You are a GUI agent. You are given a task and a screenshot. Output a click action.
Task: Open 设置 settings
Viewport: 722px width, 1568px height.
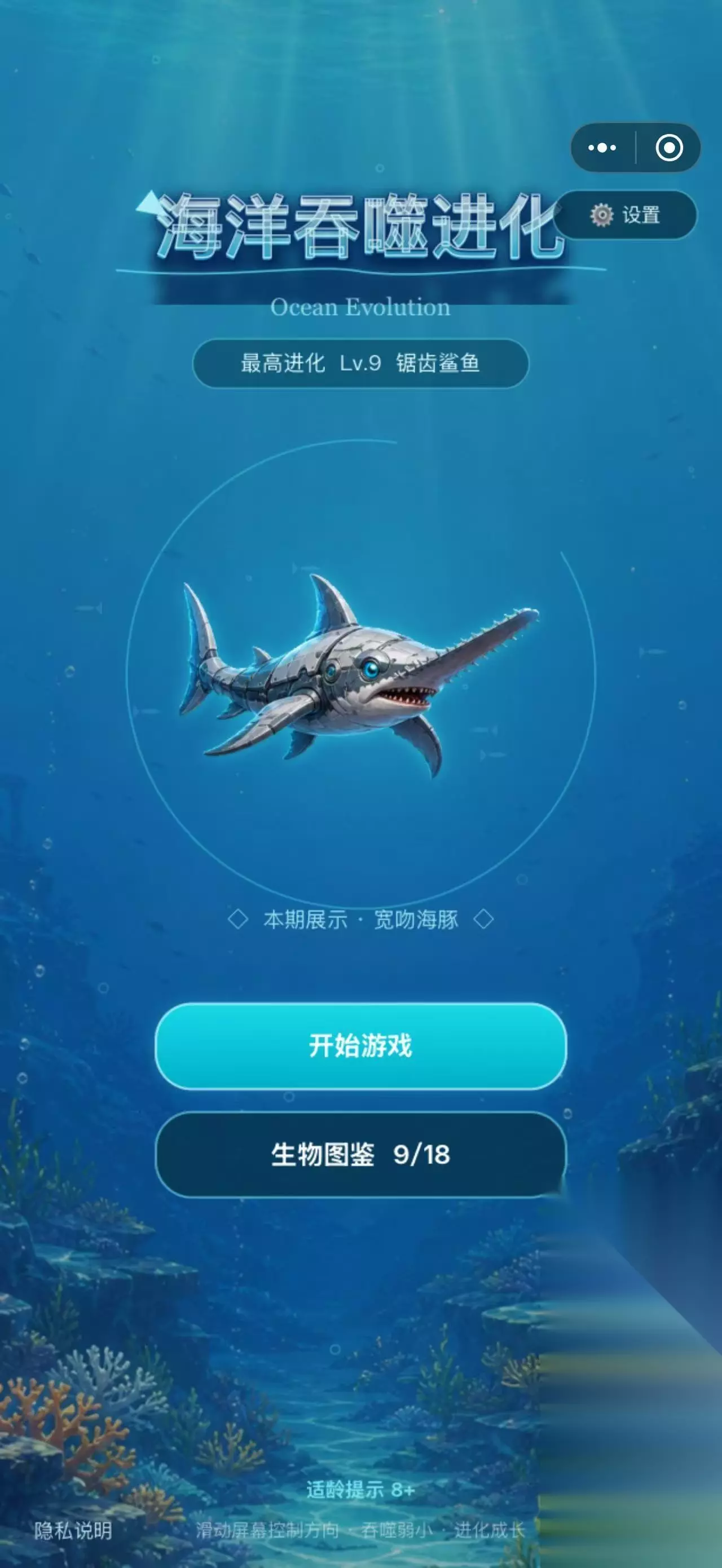point(627,215)
